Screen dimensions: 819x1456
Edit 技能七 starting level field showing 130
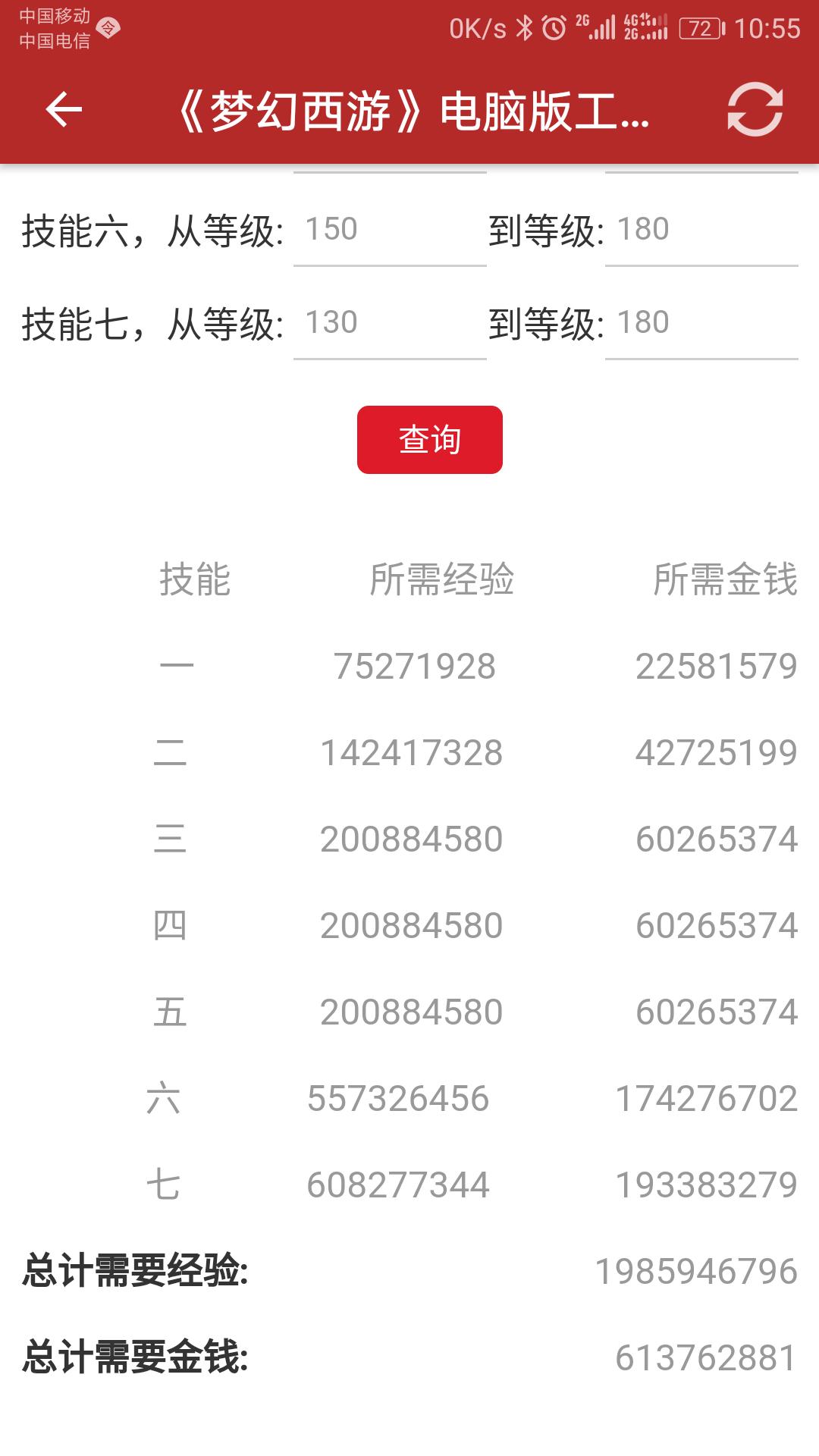390,322
